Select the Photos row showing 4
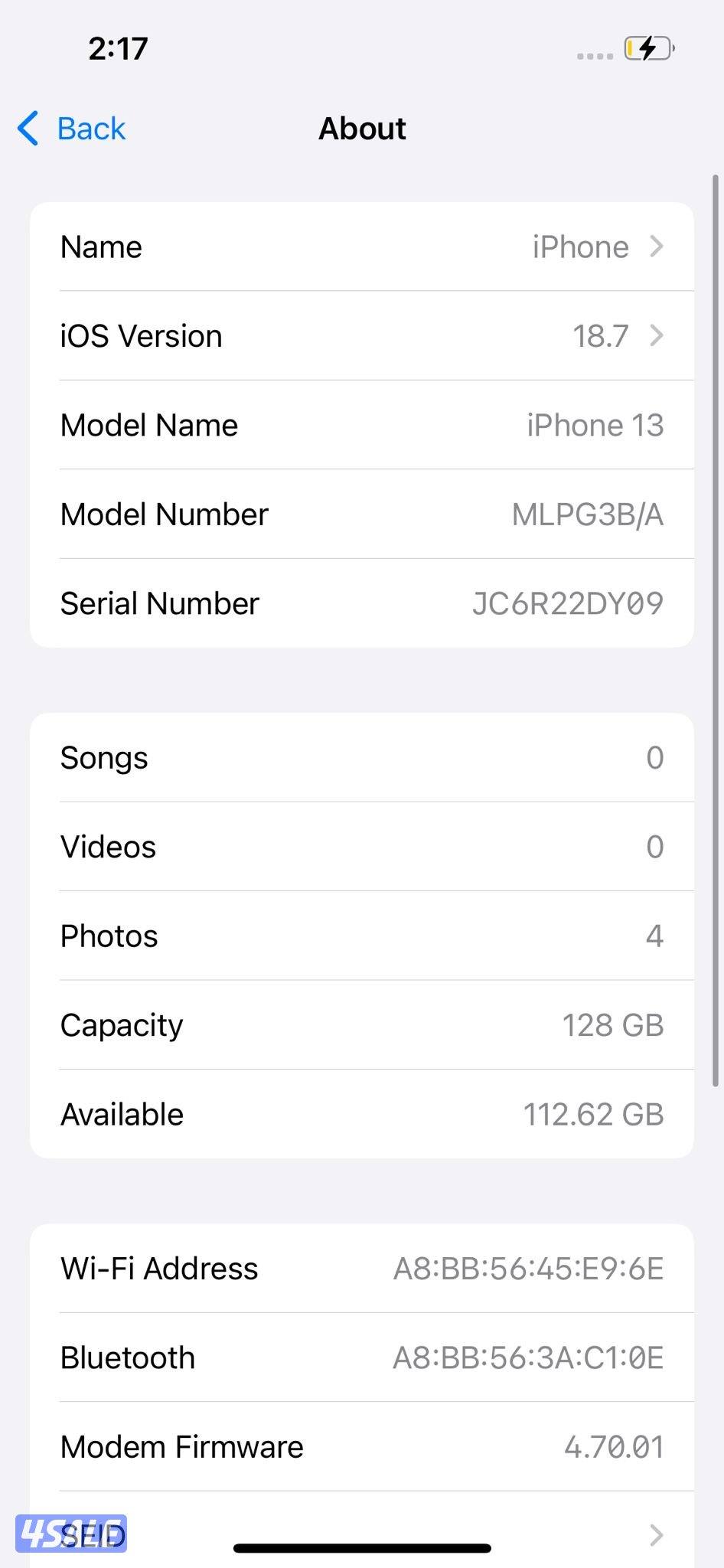 click(362, 936)
